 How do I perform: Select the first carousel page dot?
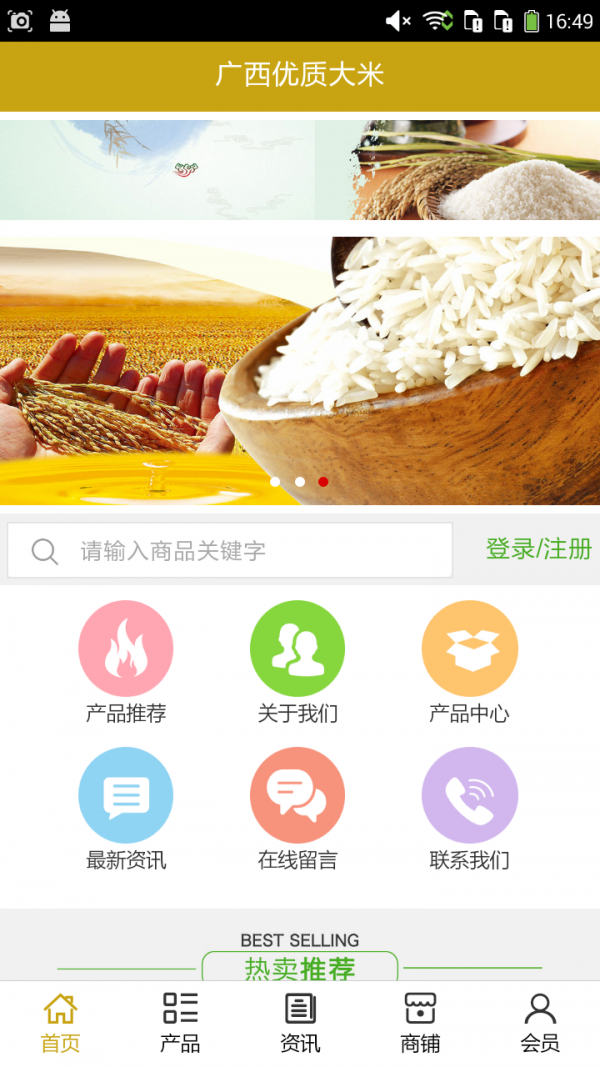click(x=275, y=482)
